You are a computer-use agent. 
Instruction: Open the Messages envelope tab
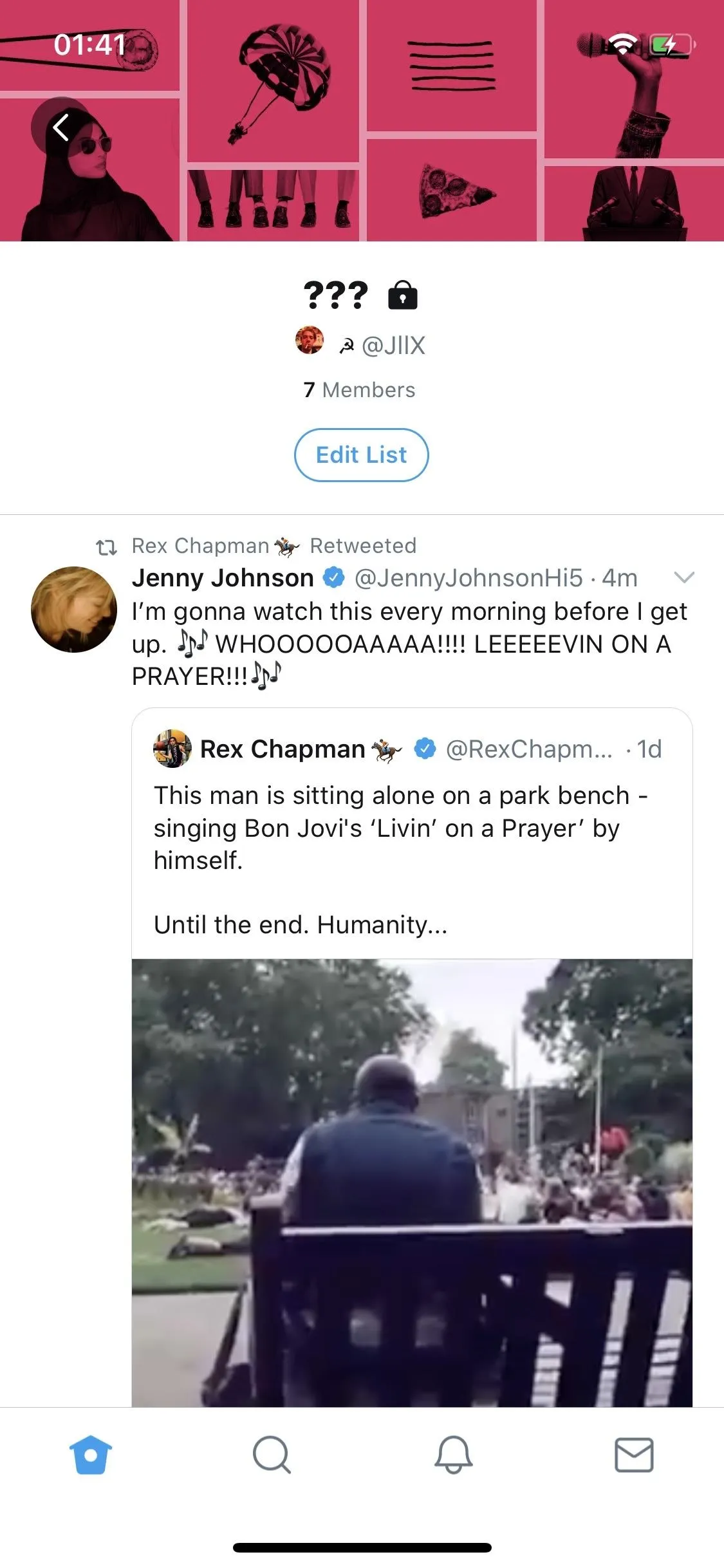(x=634, y=1455)
